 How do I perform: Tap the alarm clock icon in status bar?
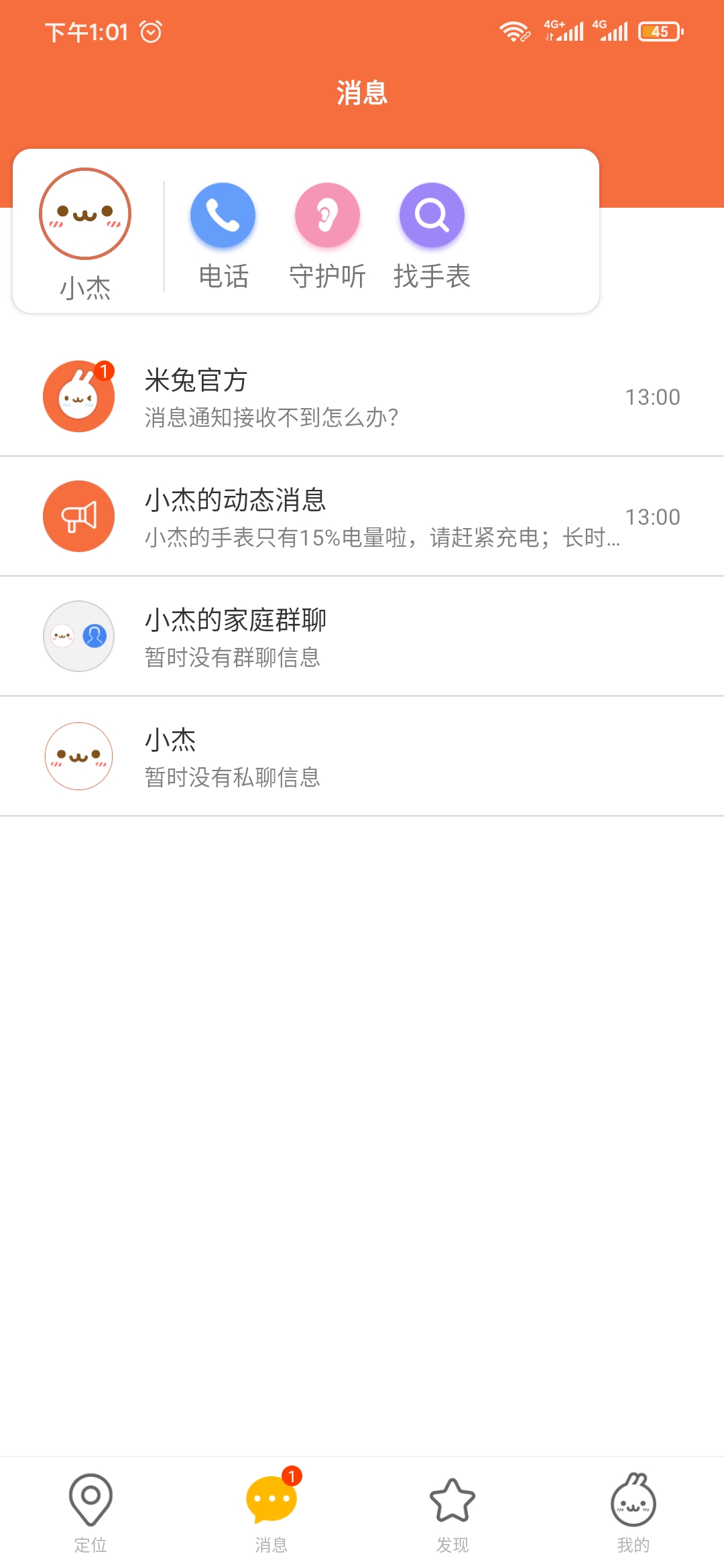pos(150,30)
